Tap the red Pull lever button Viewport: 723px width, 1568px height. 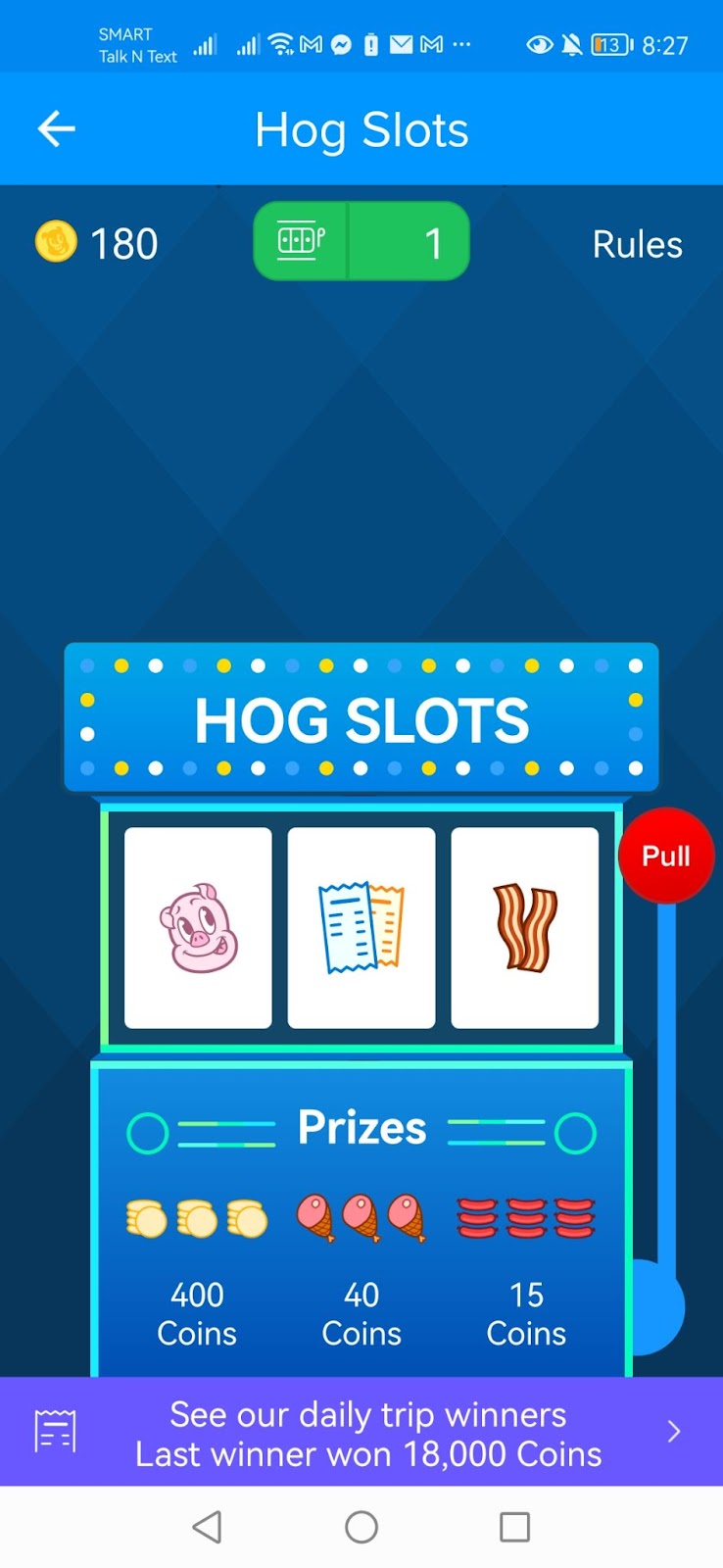point(666,856)
